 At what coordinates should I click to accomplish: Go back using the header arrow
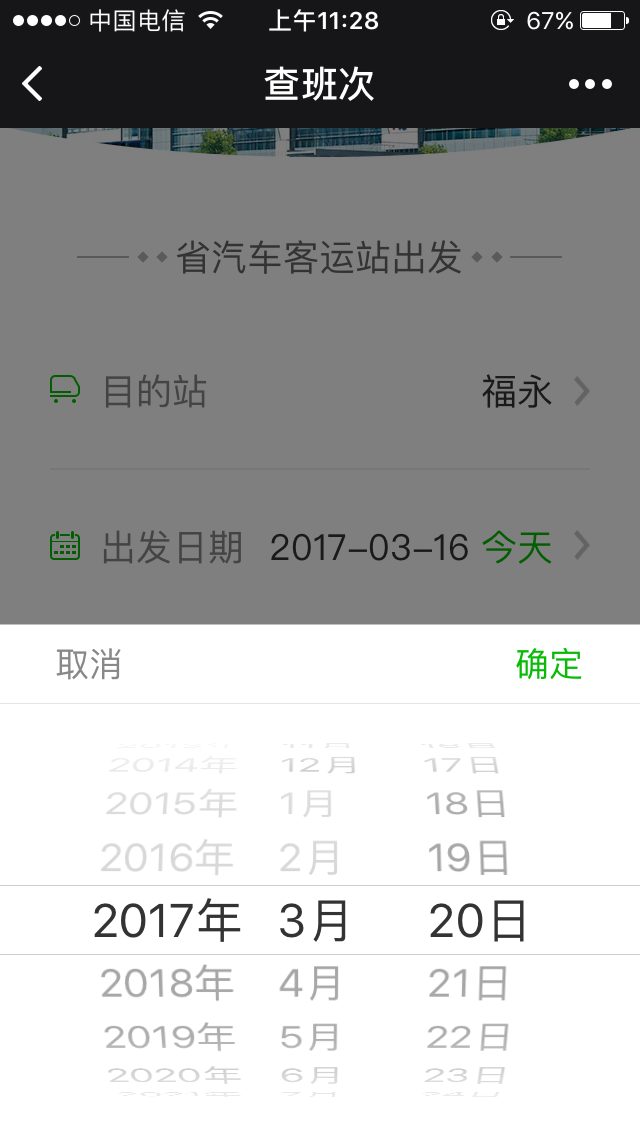(x=33, y=84)
